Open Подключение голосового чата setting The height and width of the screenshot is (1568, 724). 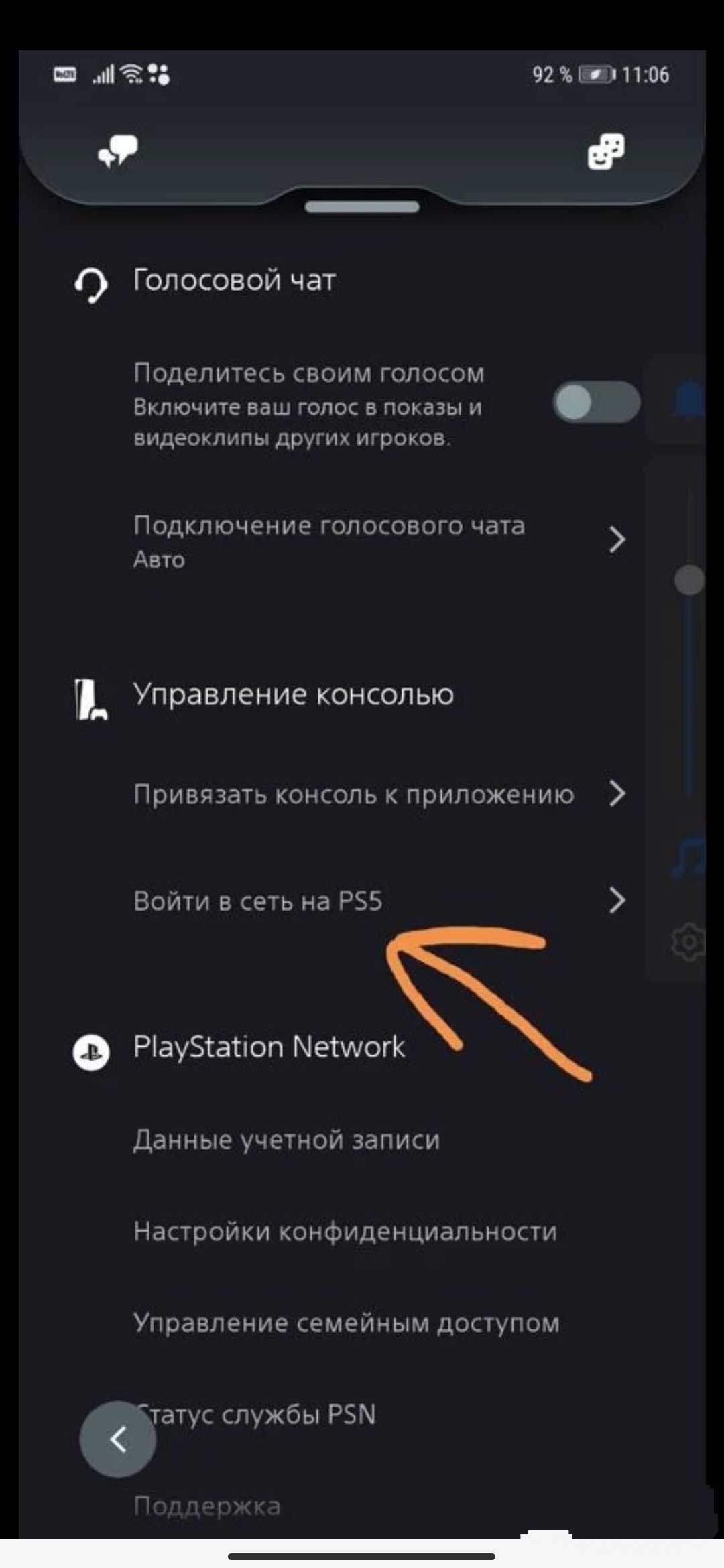(379, 541)
